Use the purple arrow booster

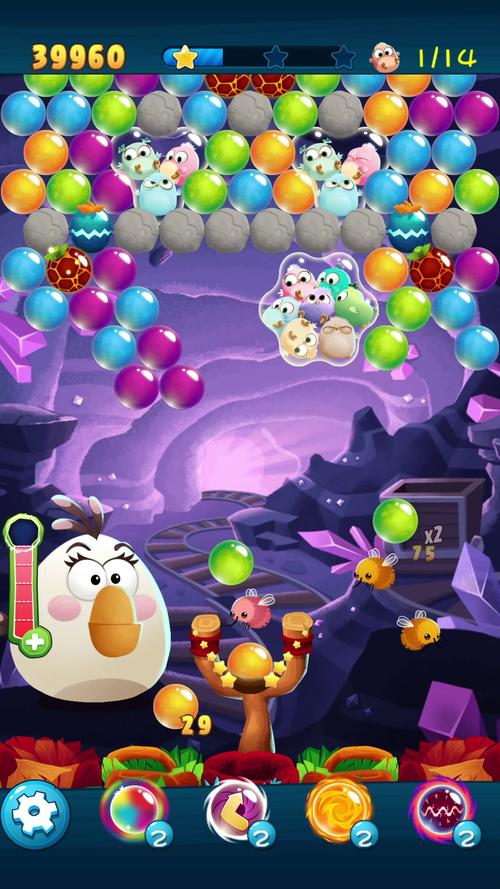tap(236, 810)
